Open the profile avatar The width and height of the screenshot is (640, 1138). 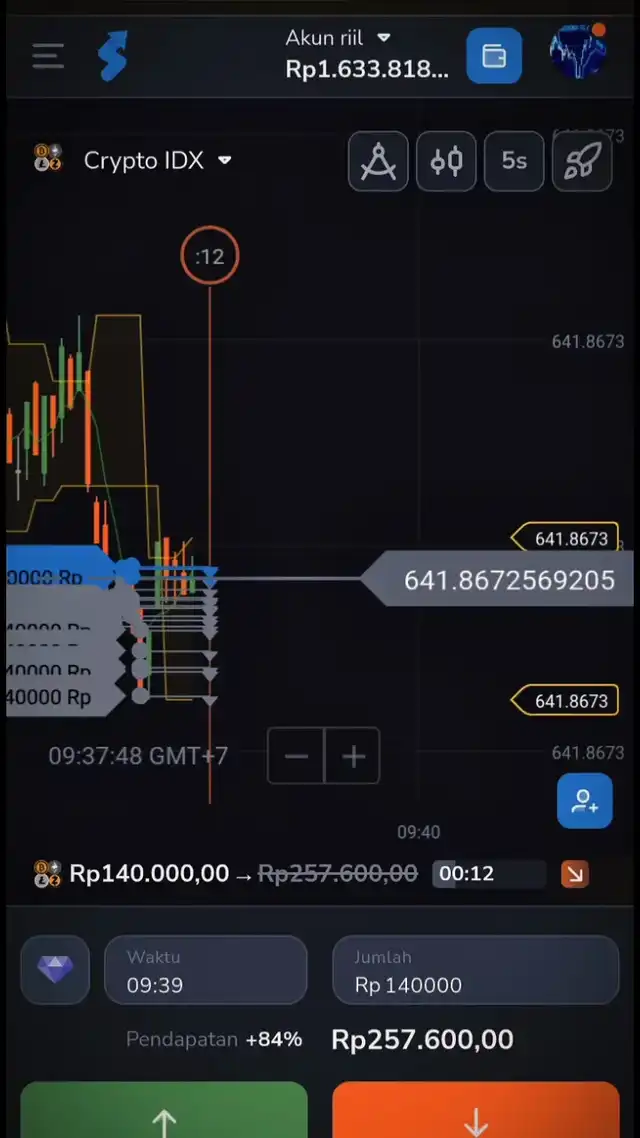[578, 53]
